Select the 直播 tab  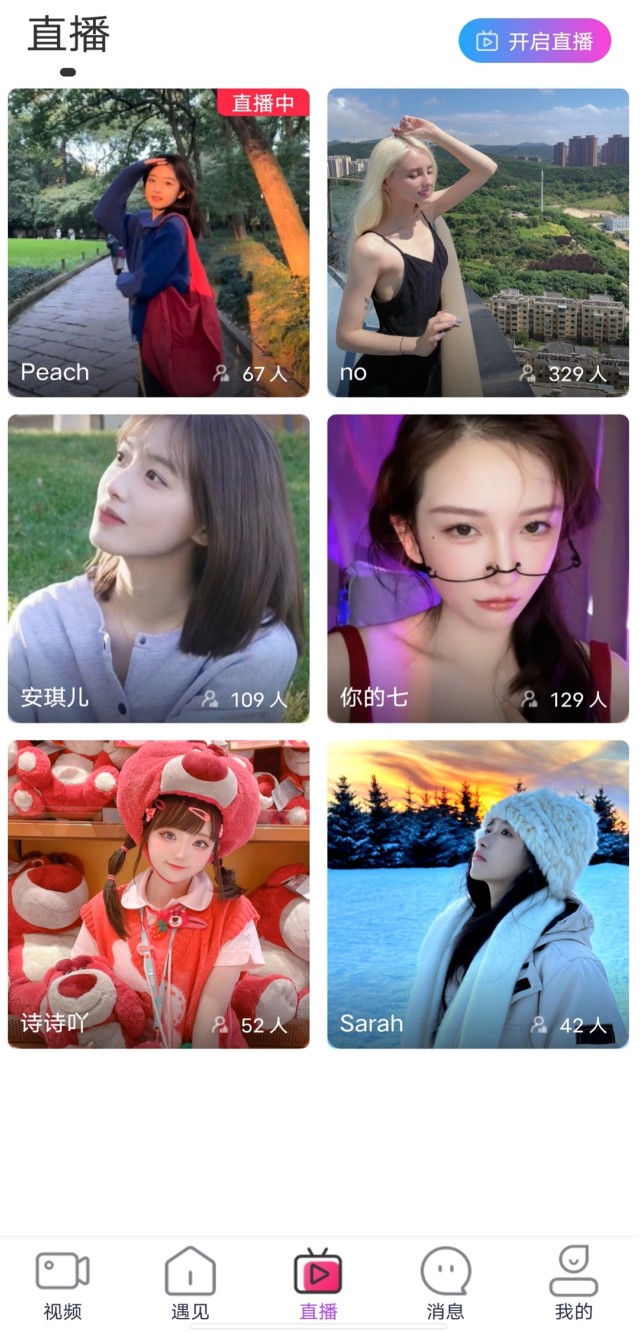coord(318,1284)
